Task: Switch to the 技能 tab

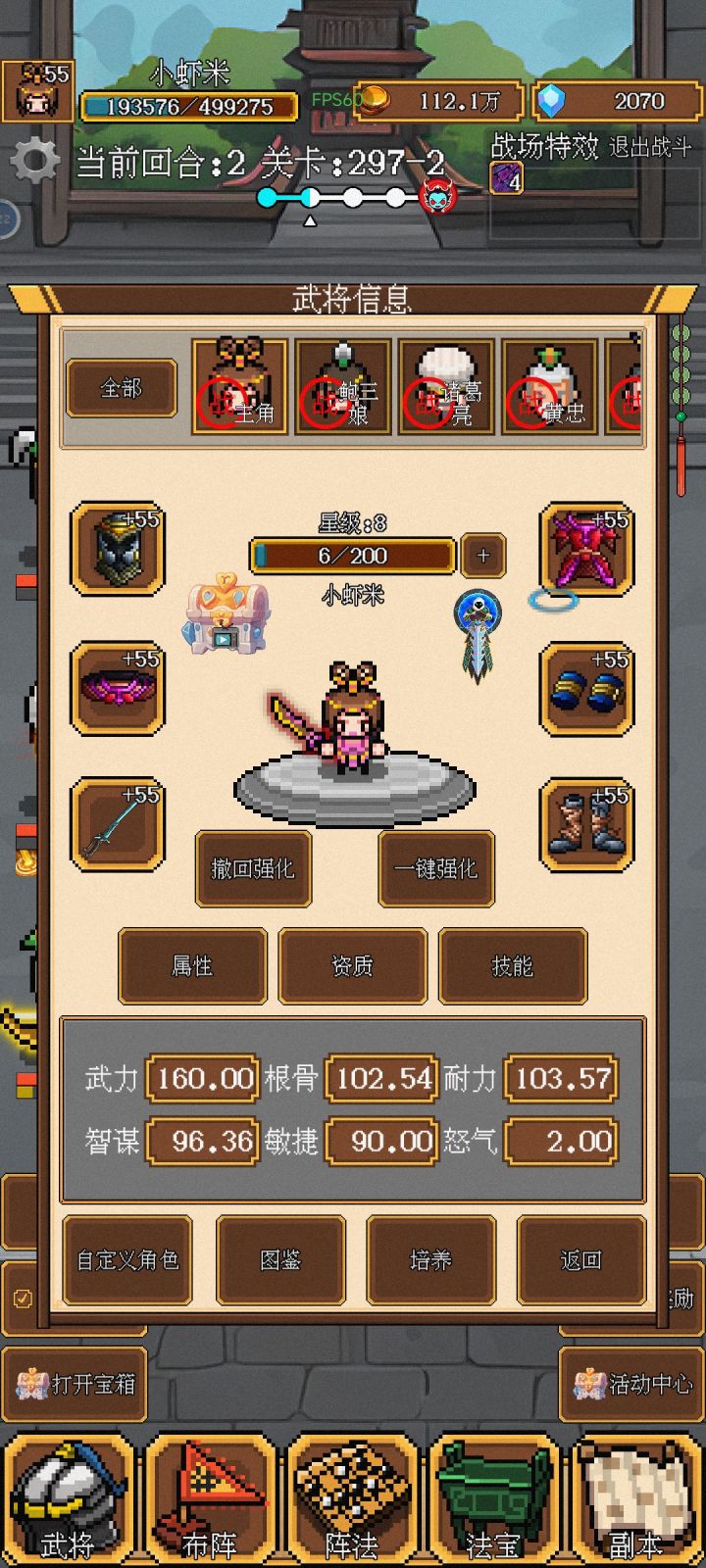Action: [513, 966]
